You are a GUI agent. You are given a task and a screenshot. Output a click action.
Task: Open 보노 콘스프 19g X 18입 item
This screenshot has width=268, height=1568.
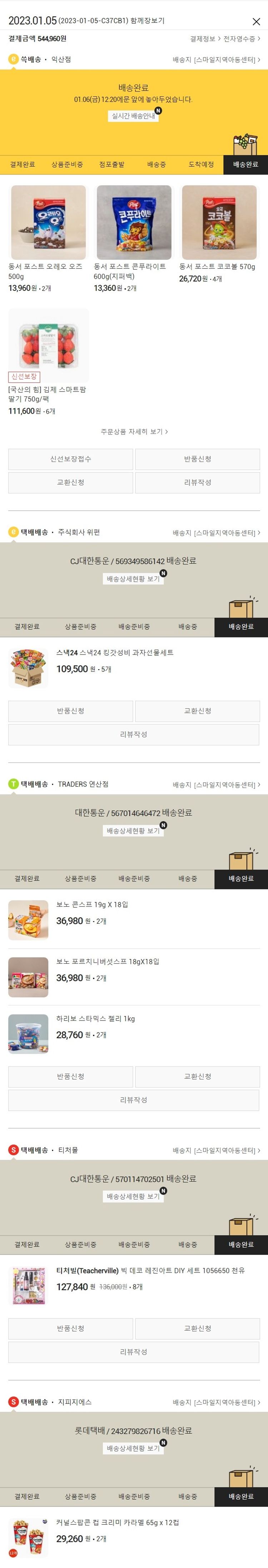coord(92,904)
